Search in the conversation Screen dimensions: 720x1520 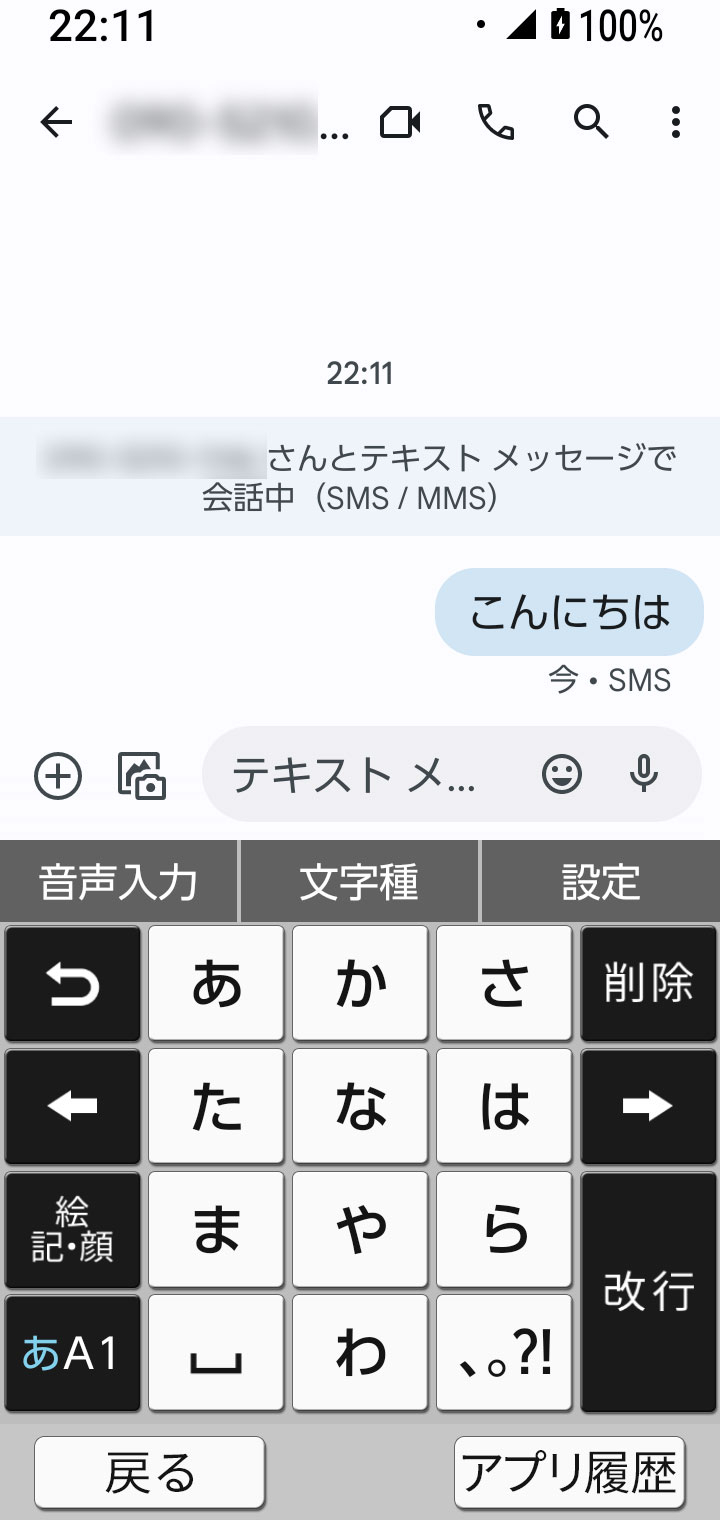[x=591, y=123]
